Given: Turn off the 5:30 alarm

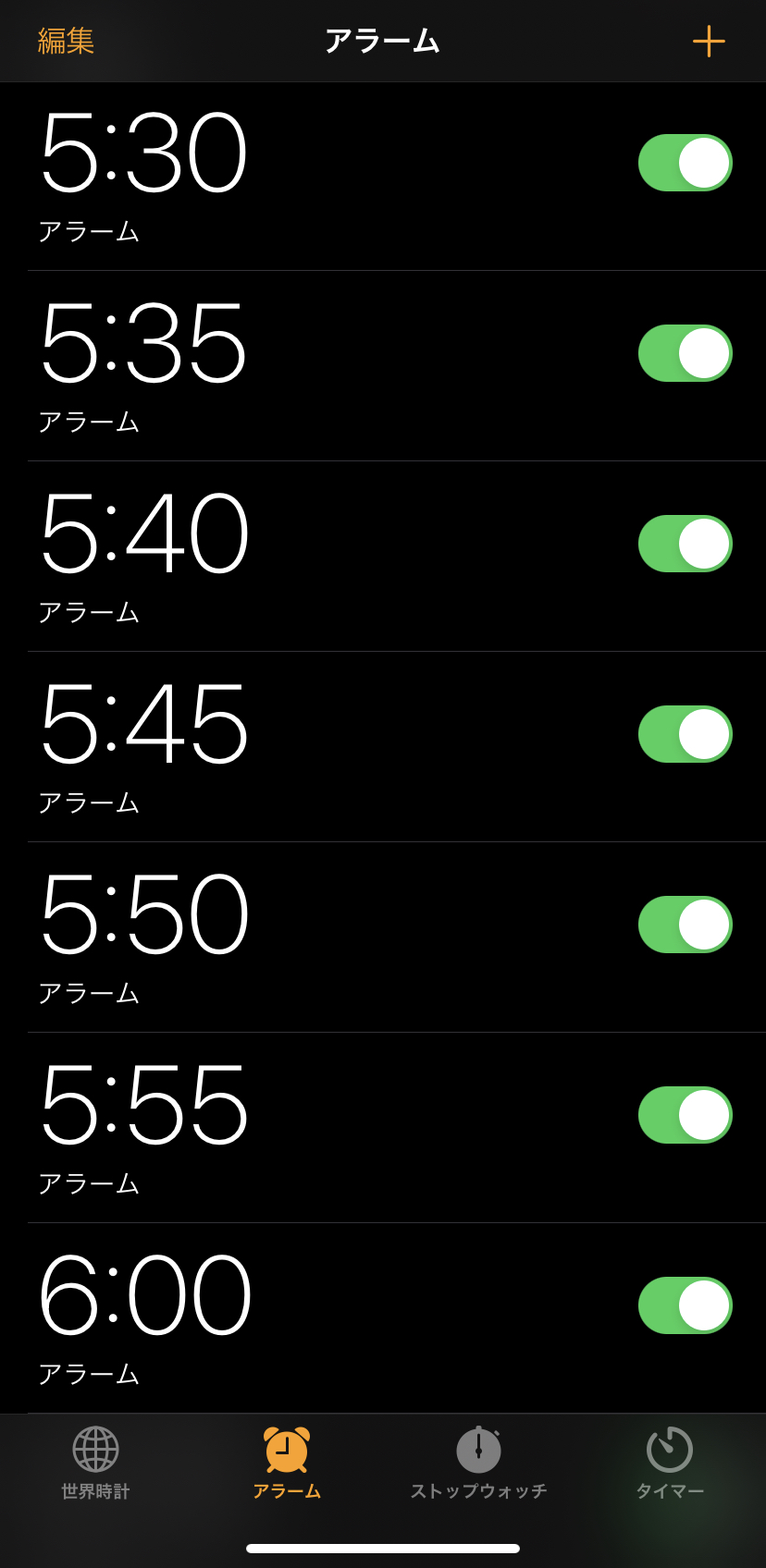Looking at the screenshot, I should click(686, 163).
